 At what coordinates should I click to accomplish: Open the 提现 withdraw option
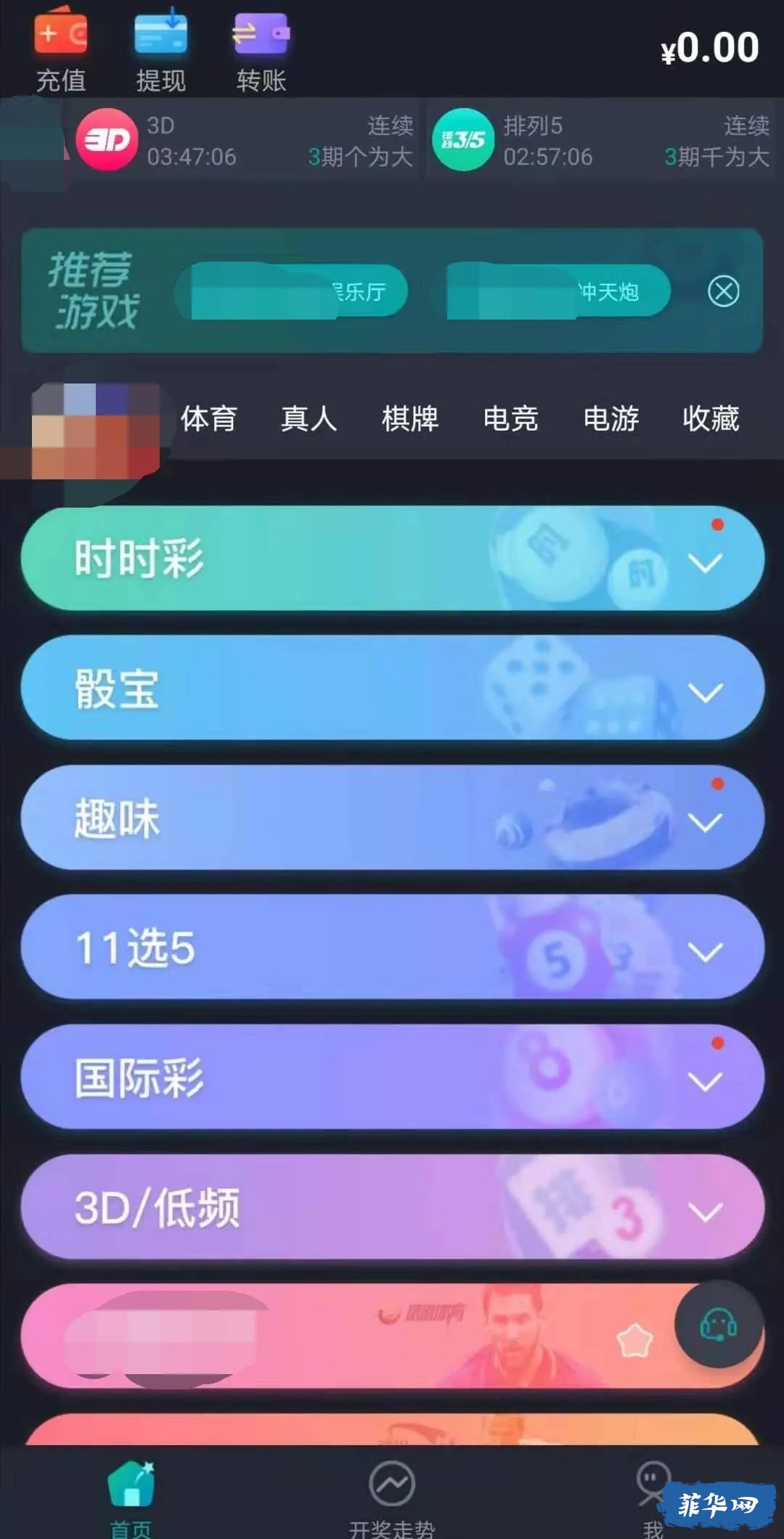point(161,52)
